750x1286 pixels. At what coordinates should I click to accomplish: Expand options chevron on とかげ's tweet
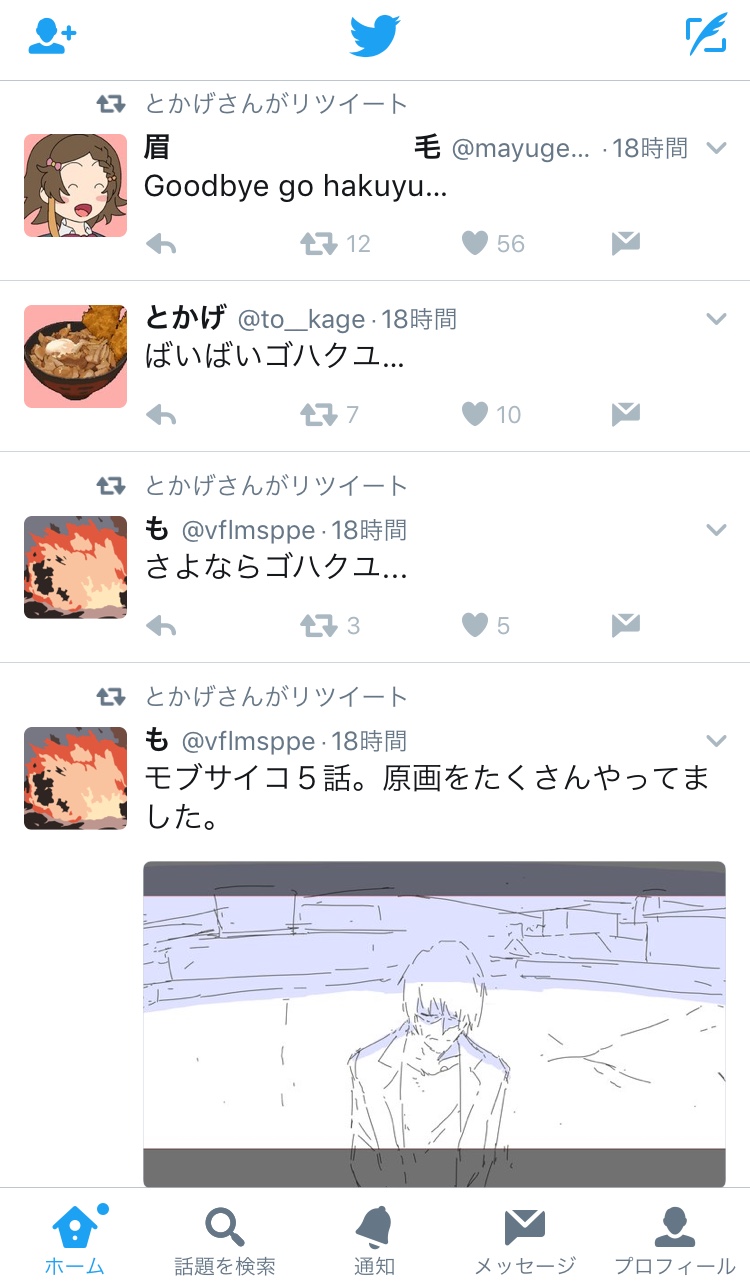[716, 319]
